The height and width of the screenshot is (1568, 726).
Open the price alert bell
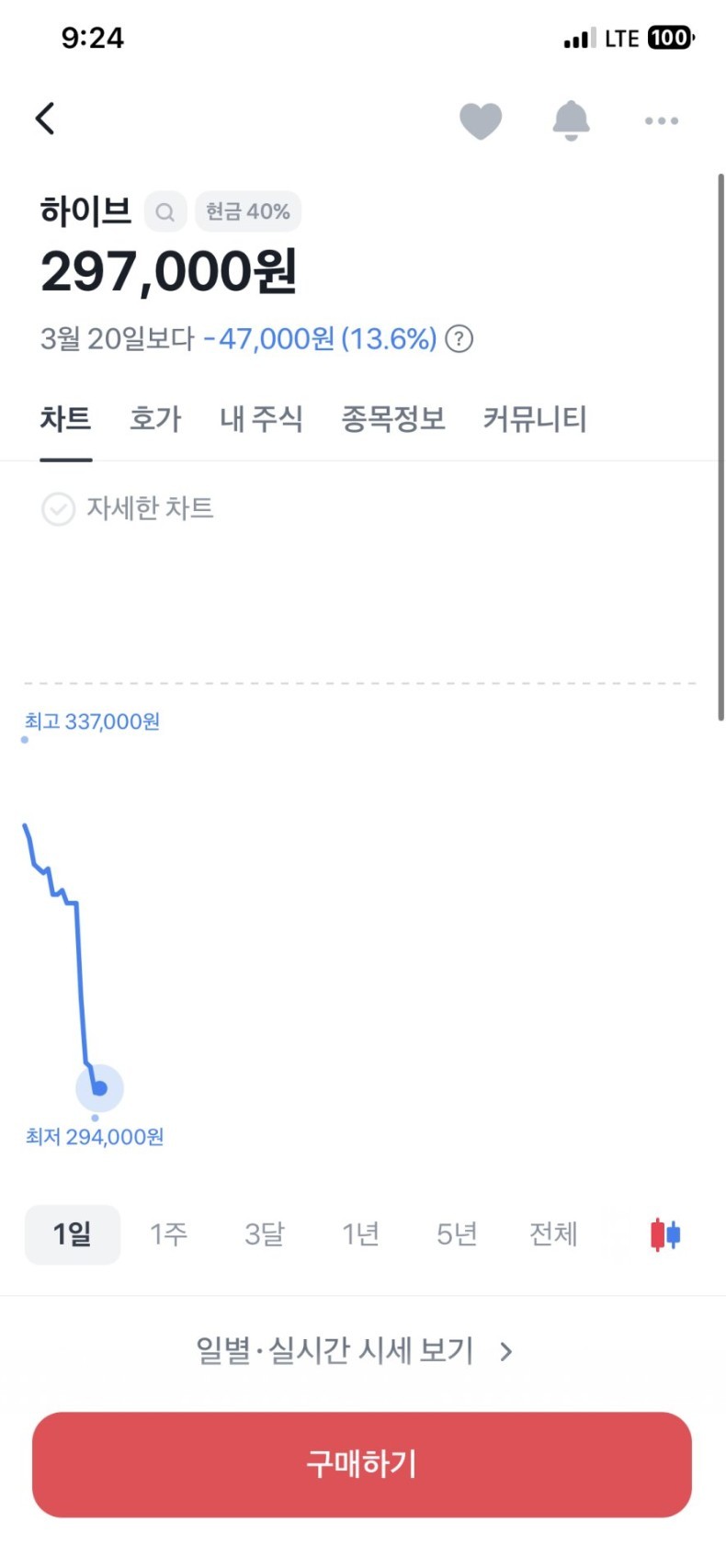(571, 120)
